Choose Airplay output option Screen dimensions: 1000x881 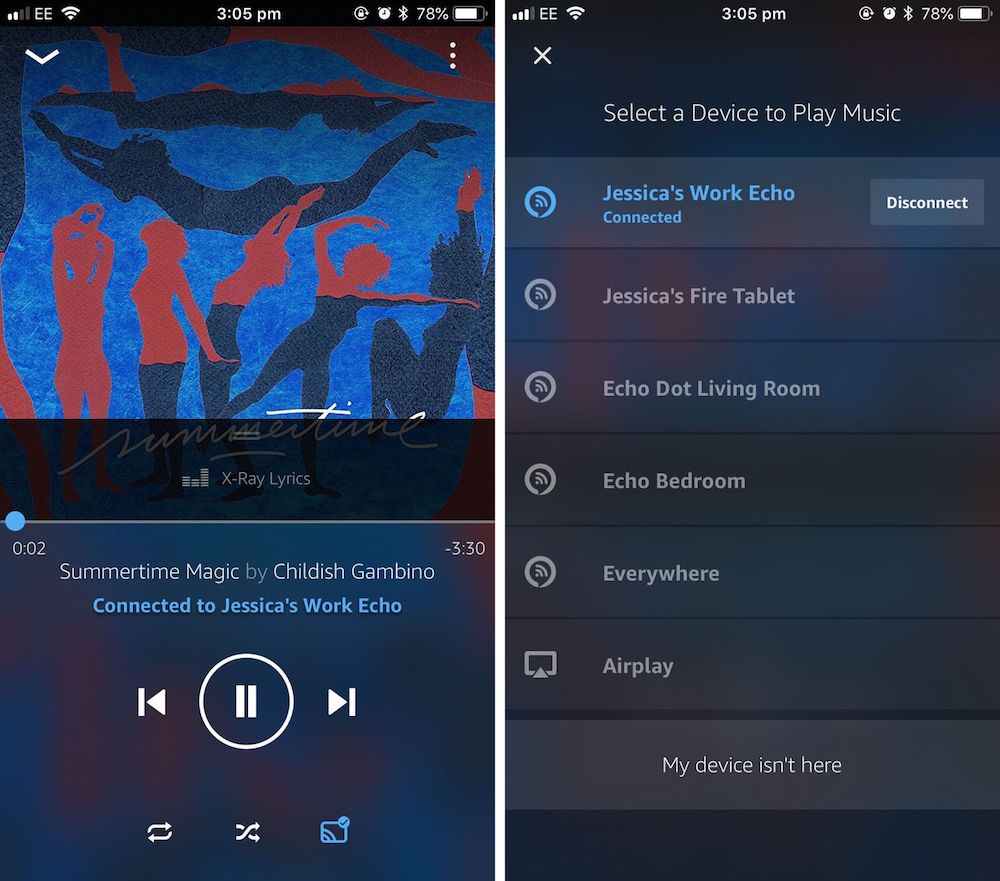[637, 666]
